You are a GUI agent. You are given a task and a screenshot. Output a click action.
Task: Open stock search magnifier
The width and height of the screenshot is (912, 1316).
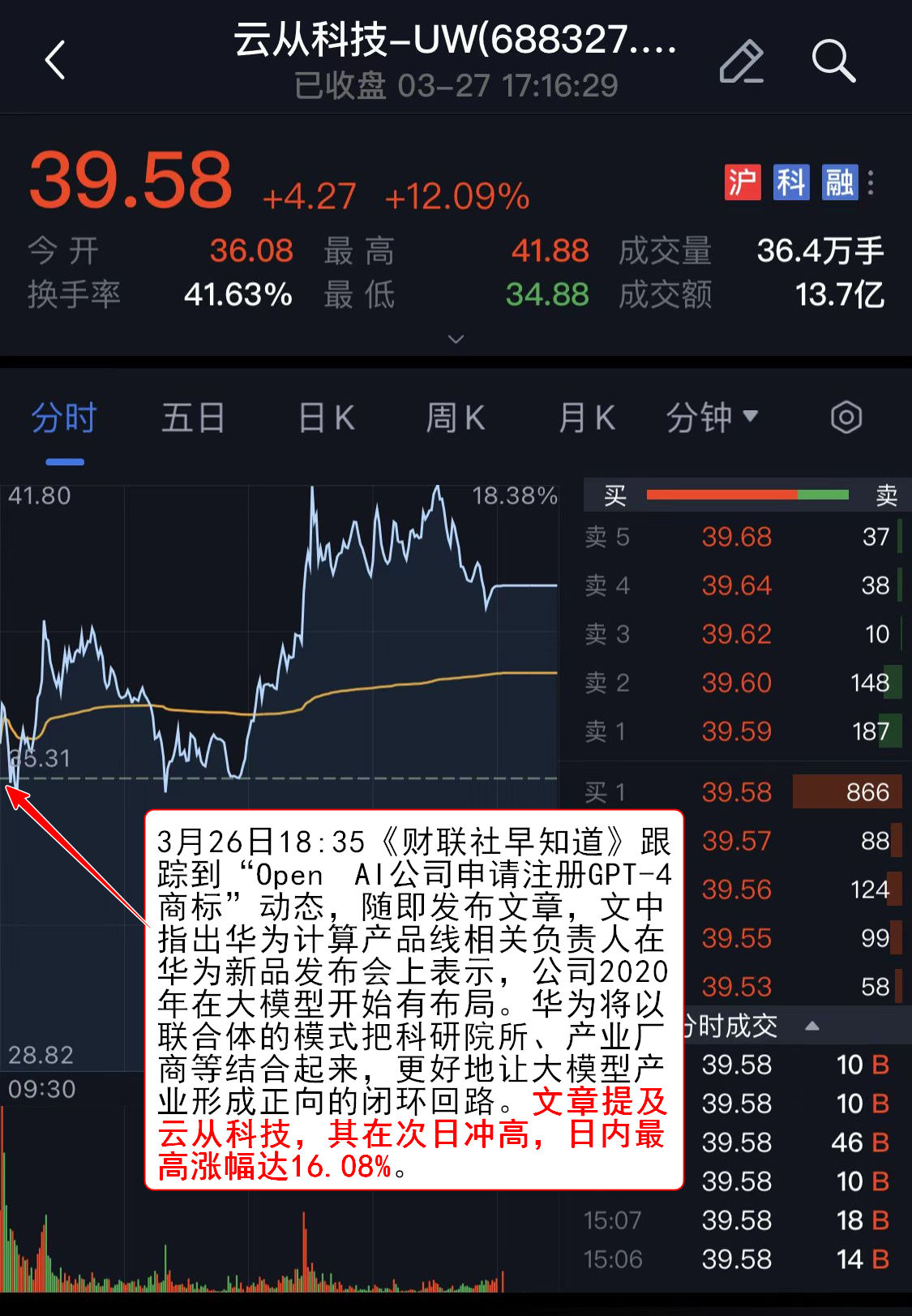pyautogui.click(x=833, y=62)
